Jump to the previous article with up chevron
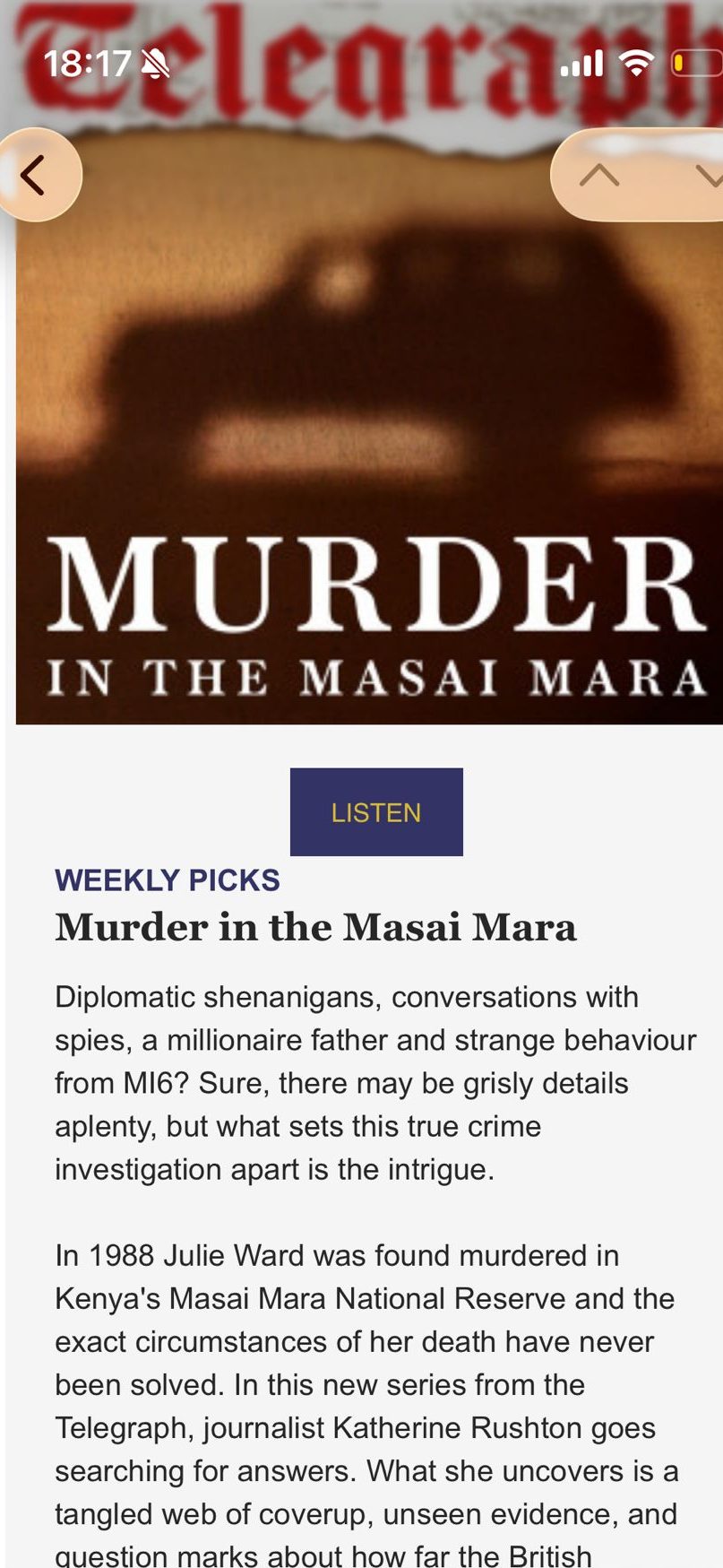This screenshot has height=1568, width=723. [x=599, y=175]
